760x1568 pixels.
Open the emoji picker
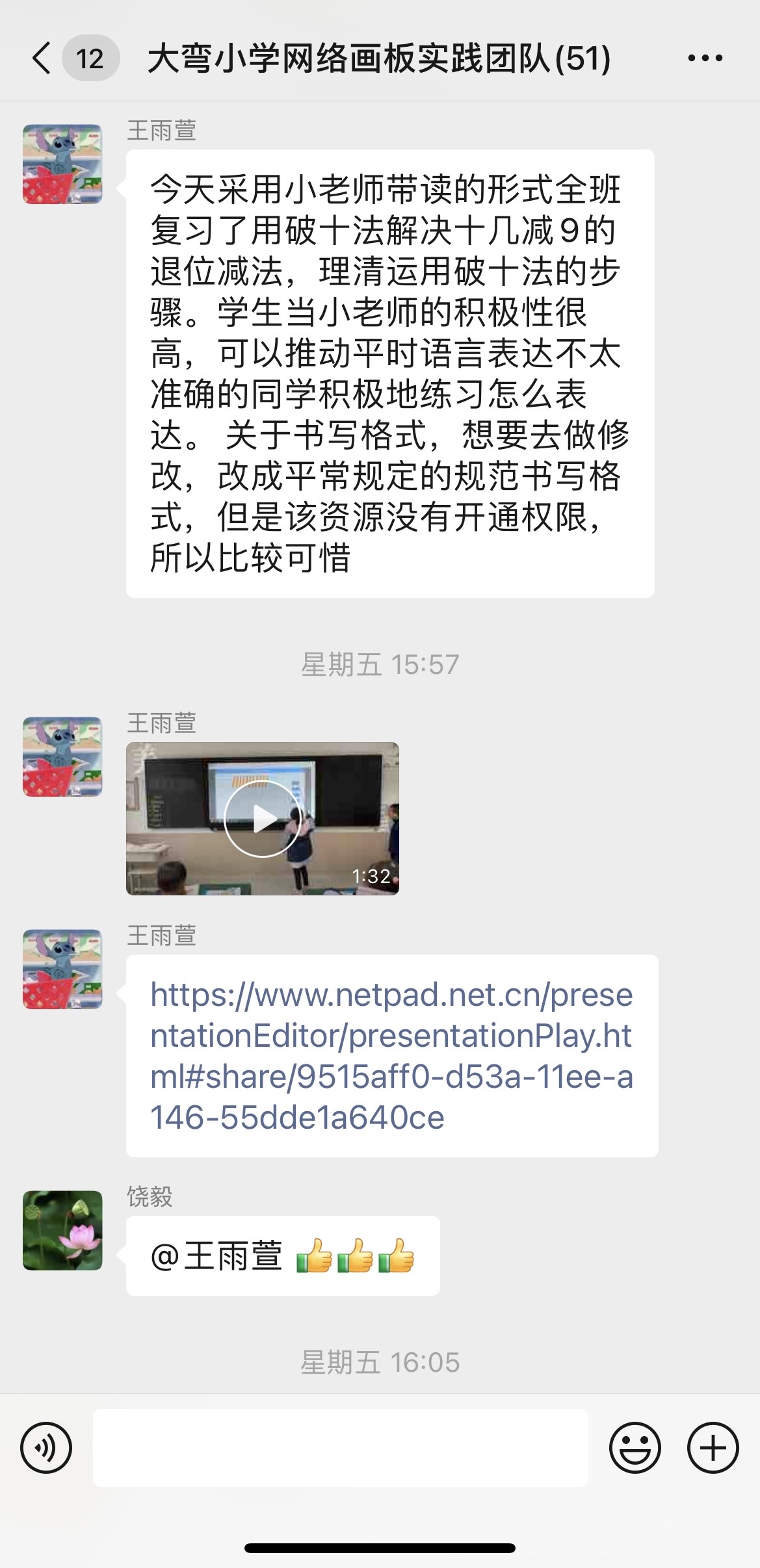click(635, 1447)
